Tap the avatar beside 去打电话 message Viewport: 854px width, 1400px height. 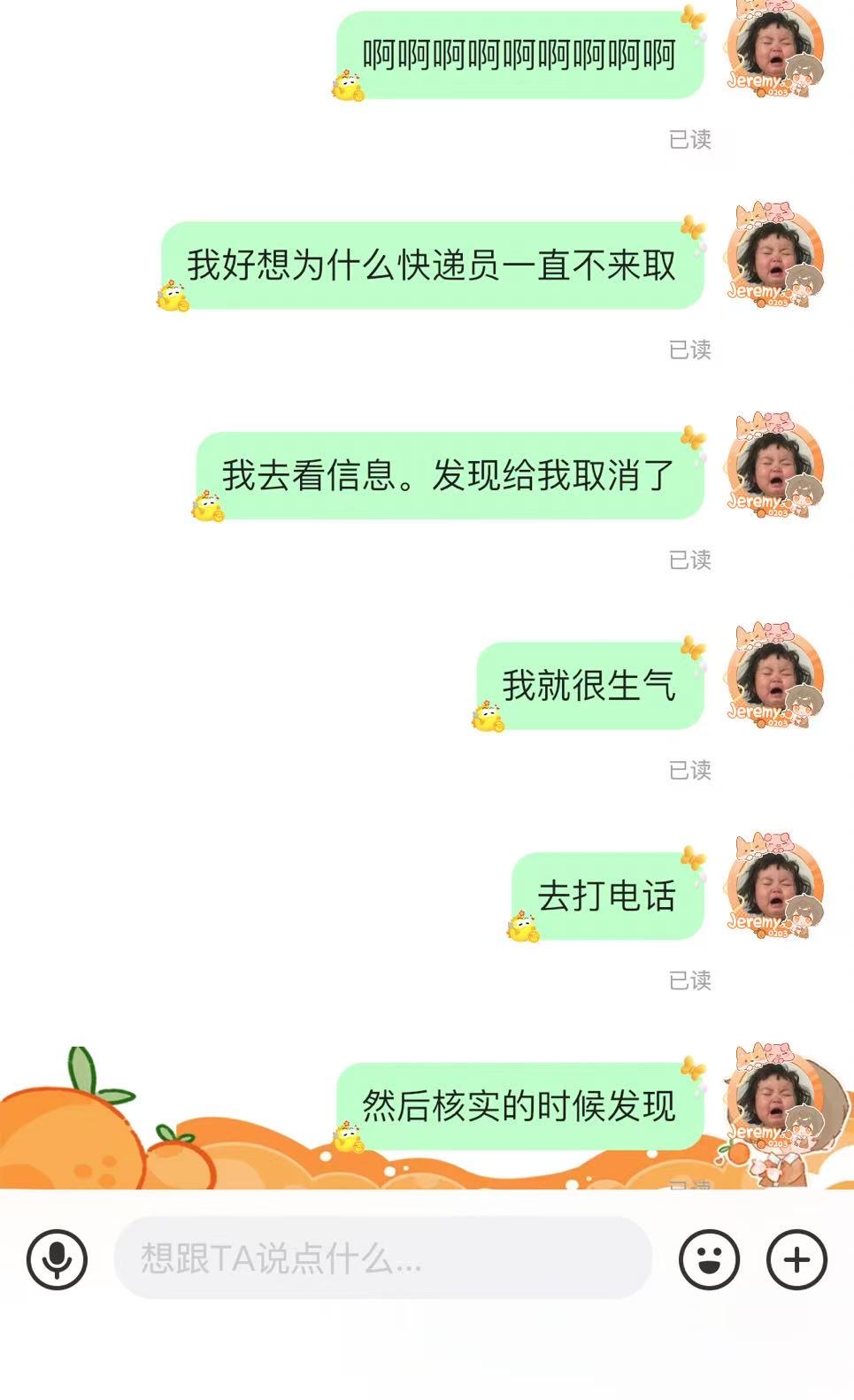(776, 886)
